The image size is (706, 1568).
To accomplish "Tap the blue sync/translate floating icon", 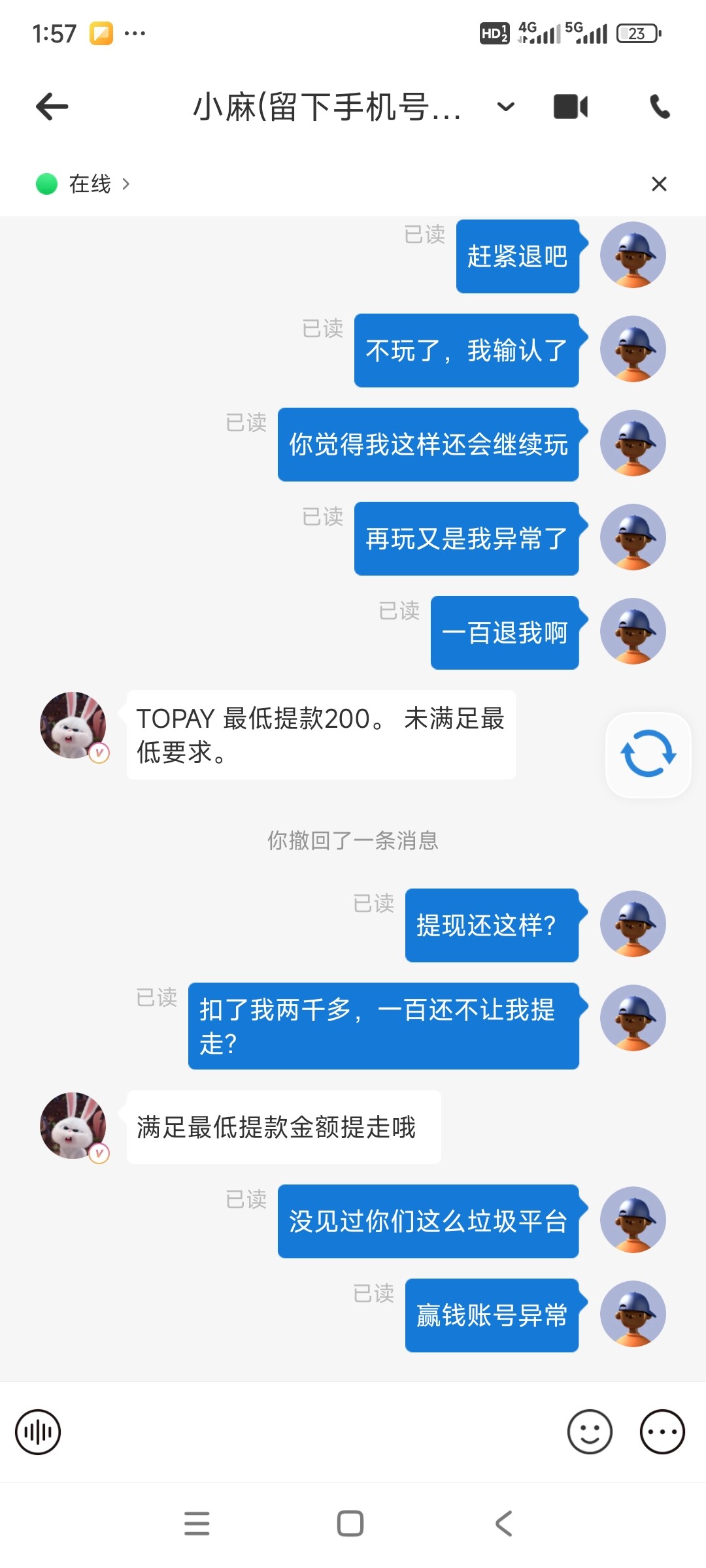I will click(x=647, y=755).
